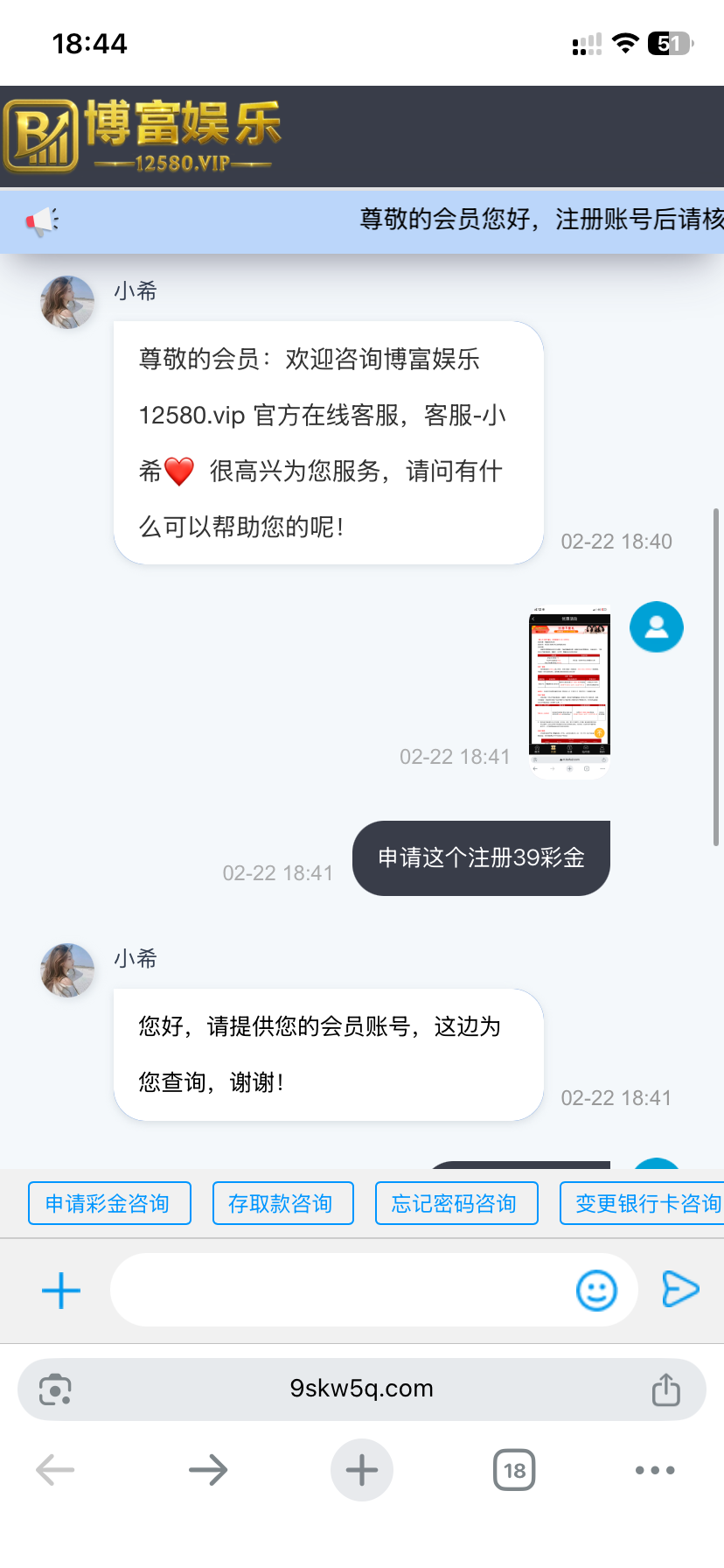The width and height of the screenshot is (724, 1568).
Task: Go forward in browser
Action: tap(208, 1470)
